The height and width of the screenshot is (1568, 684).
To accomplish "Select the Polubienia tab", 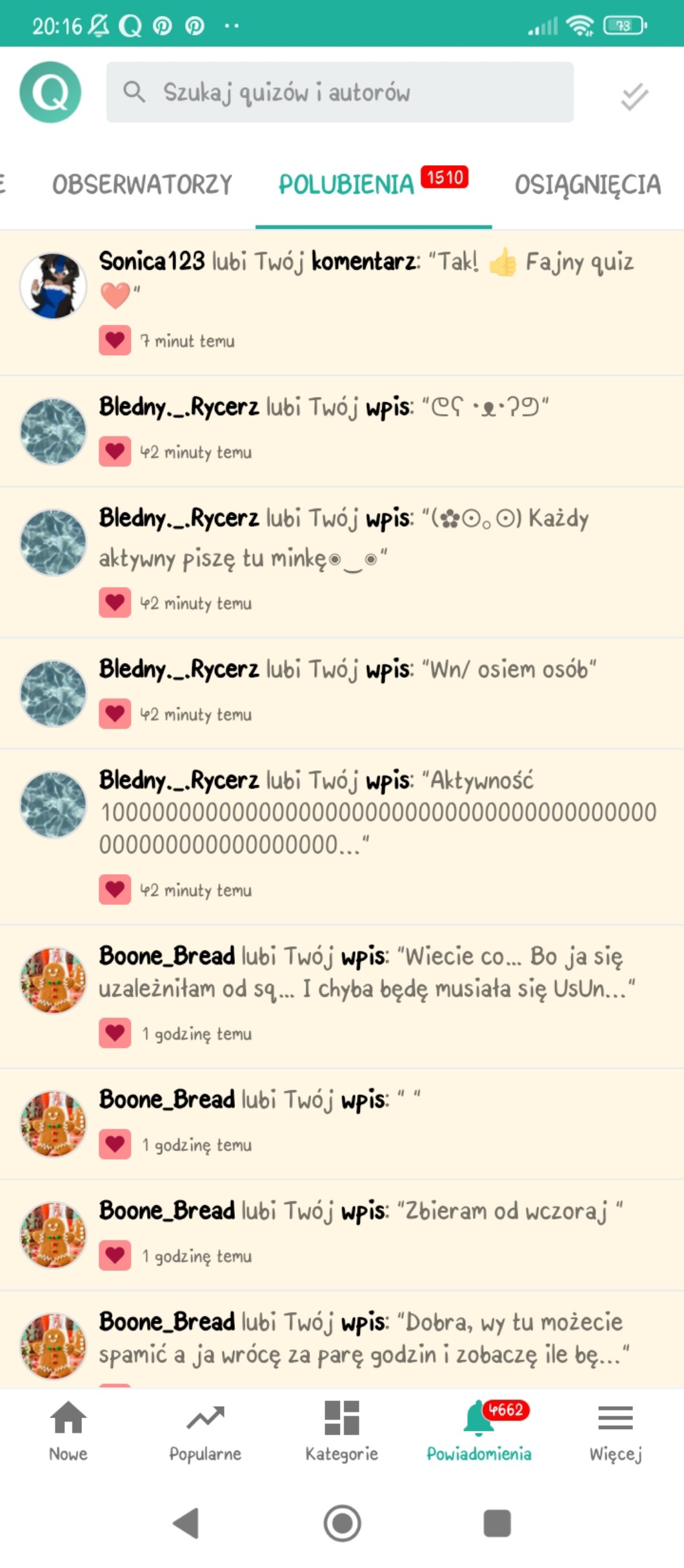I will coord(347,185).
